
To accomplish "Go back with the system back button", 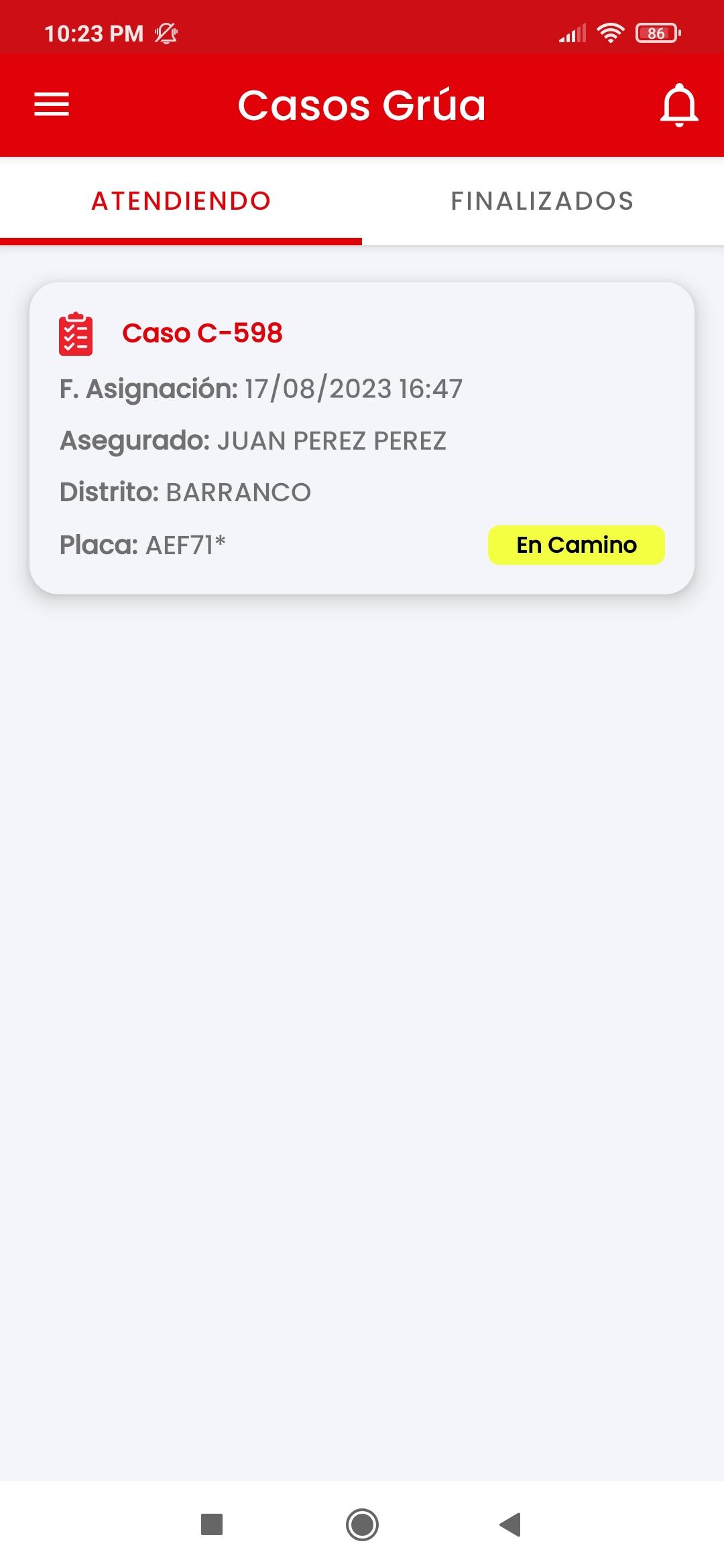I will pos(511,1524).
